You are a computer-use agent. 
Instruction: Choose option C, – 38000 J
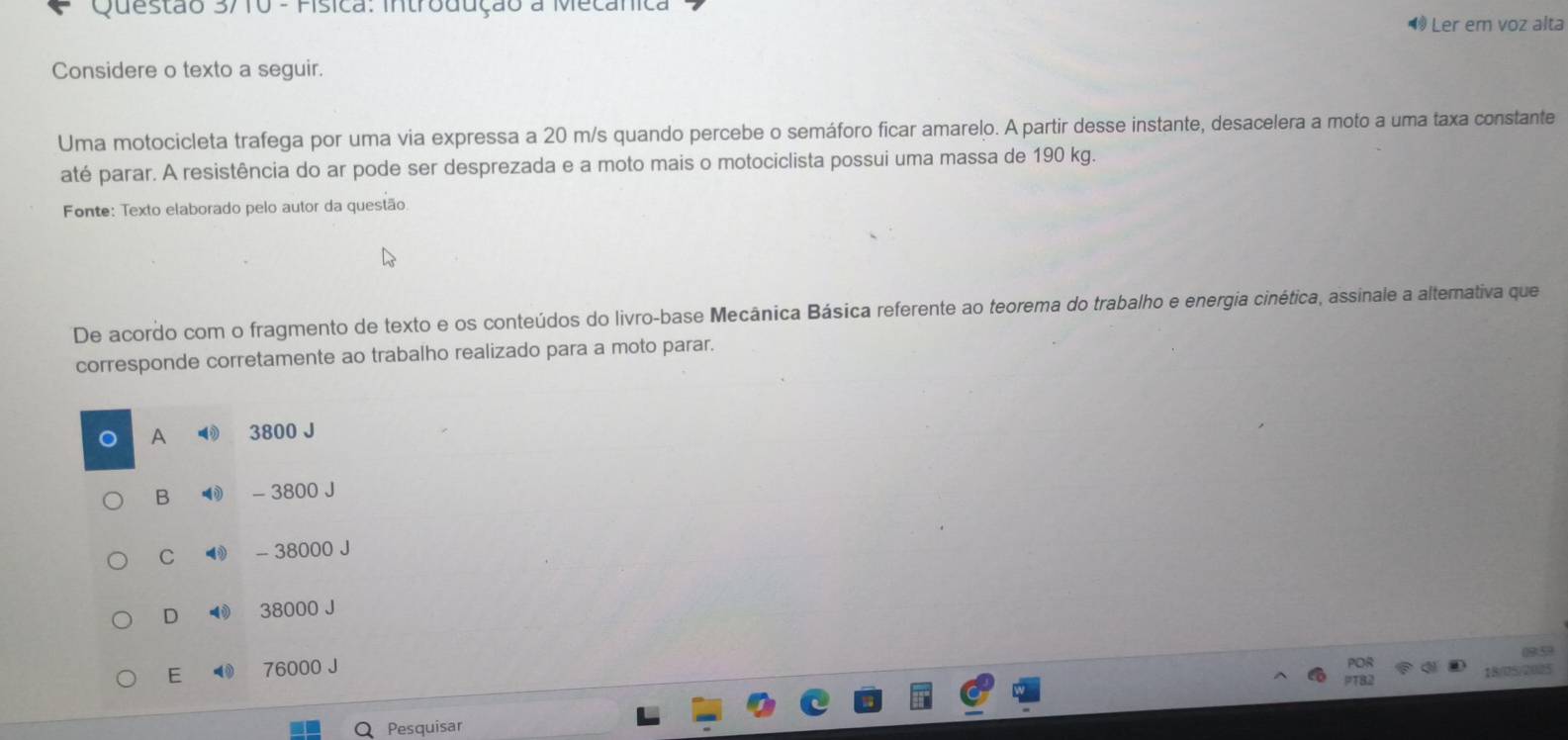coord(118,561)
